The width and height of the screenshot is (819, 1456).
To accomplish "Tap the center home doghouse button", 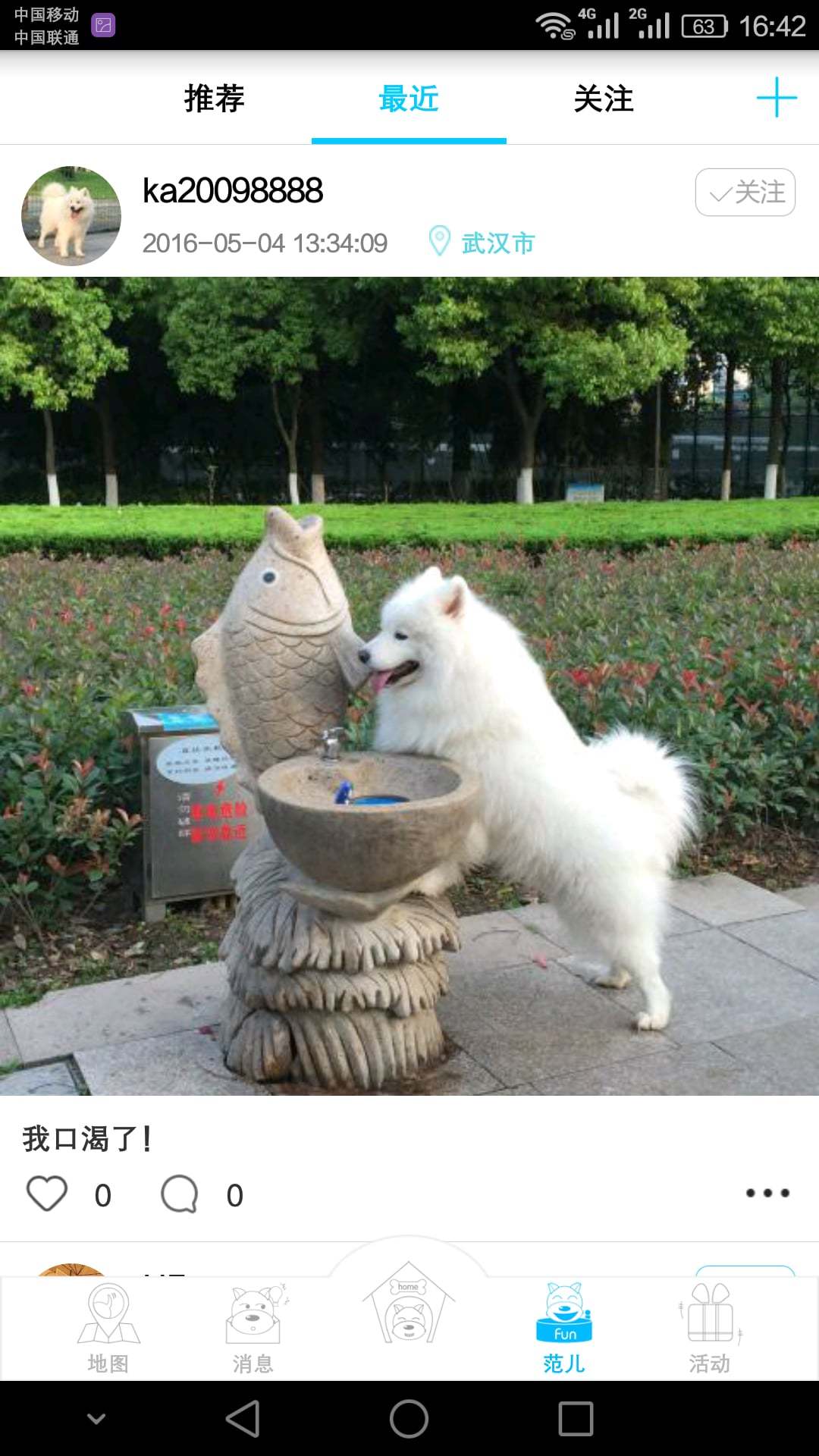I will [x=409, y=1306].
